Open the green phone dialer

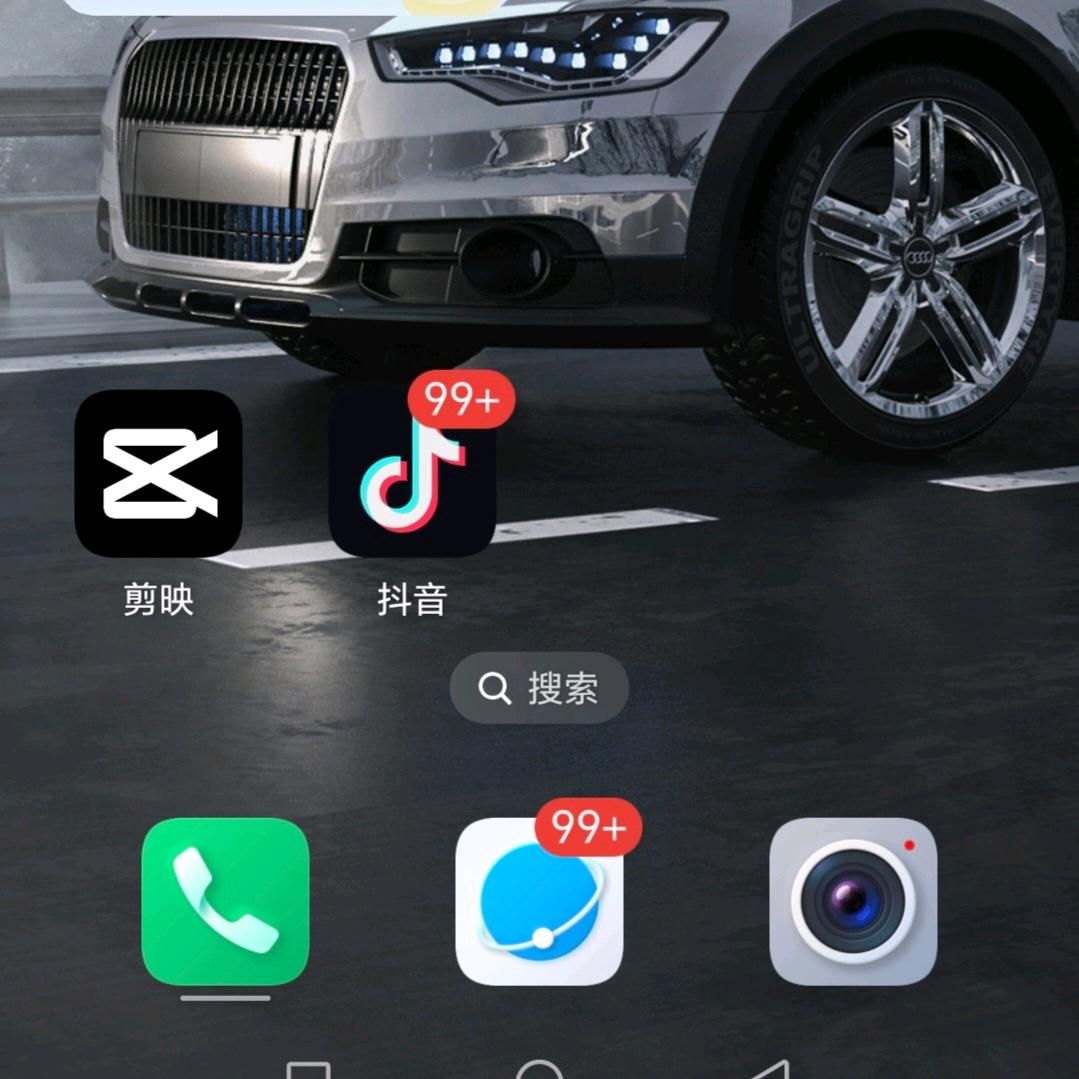225,901
